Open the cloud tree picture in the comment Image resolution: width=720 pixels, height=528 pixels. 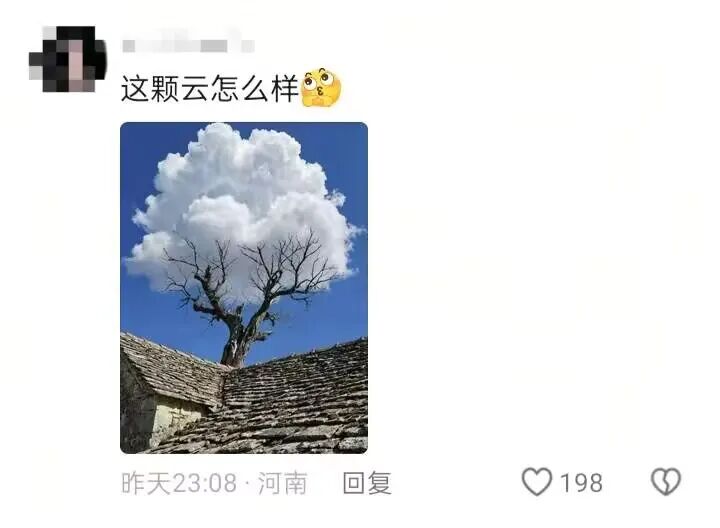click(x=244, y=288)
